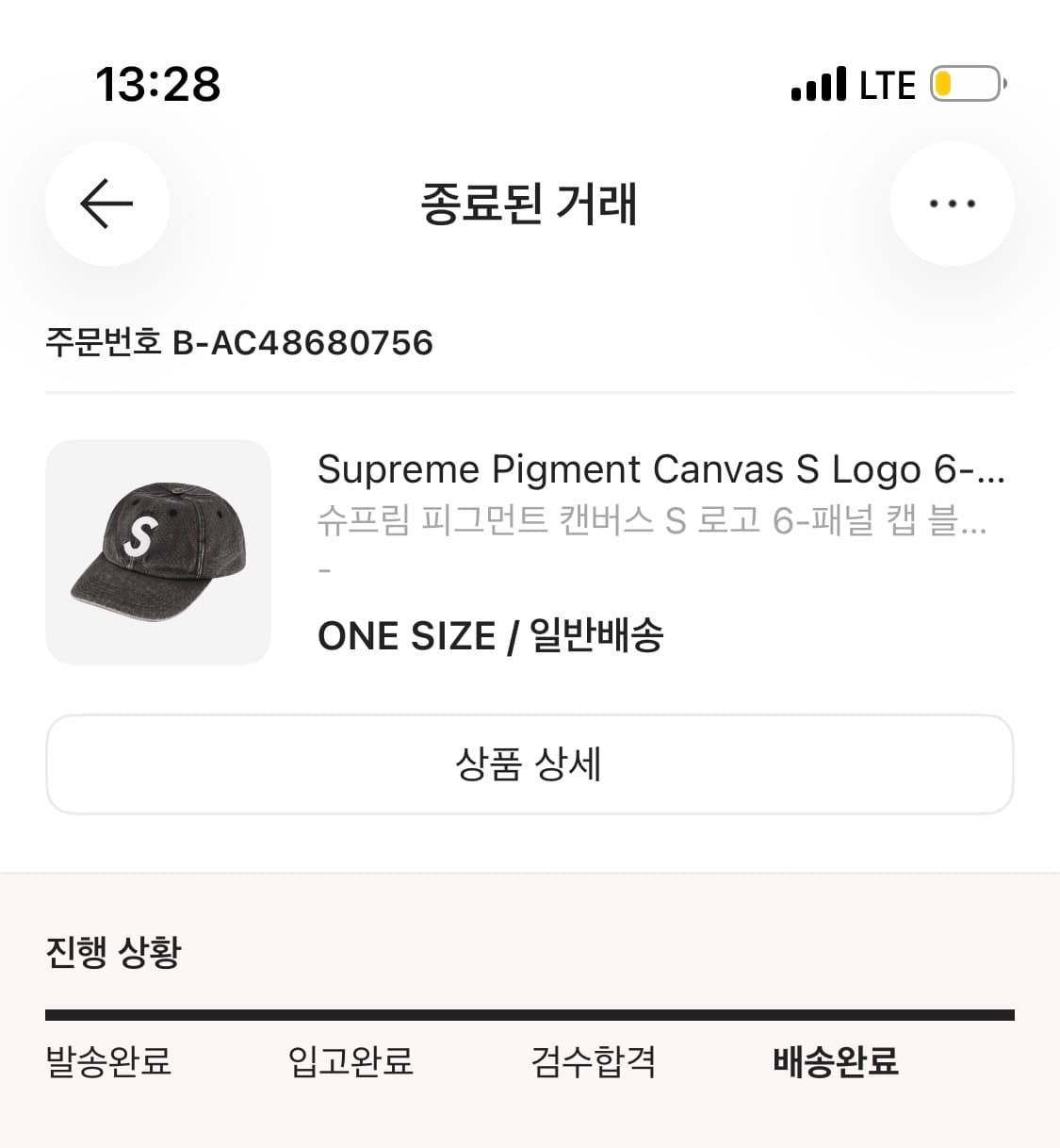
Task: Open the 상품 상세 product detail button
Action: click(x=530, y=764)
